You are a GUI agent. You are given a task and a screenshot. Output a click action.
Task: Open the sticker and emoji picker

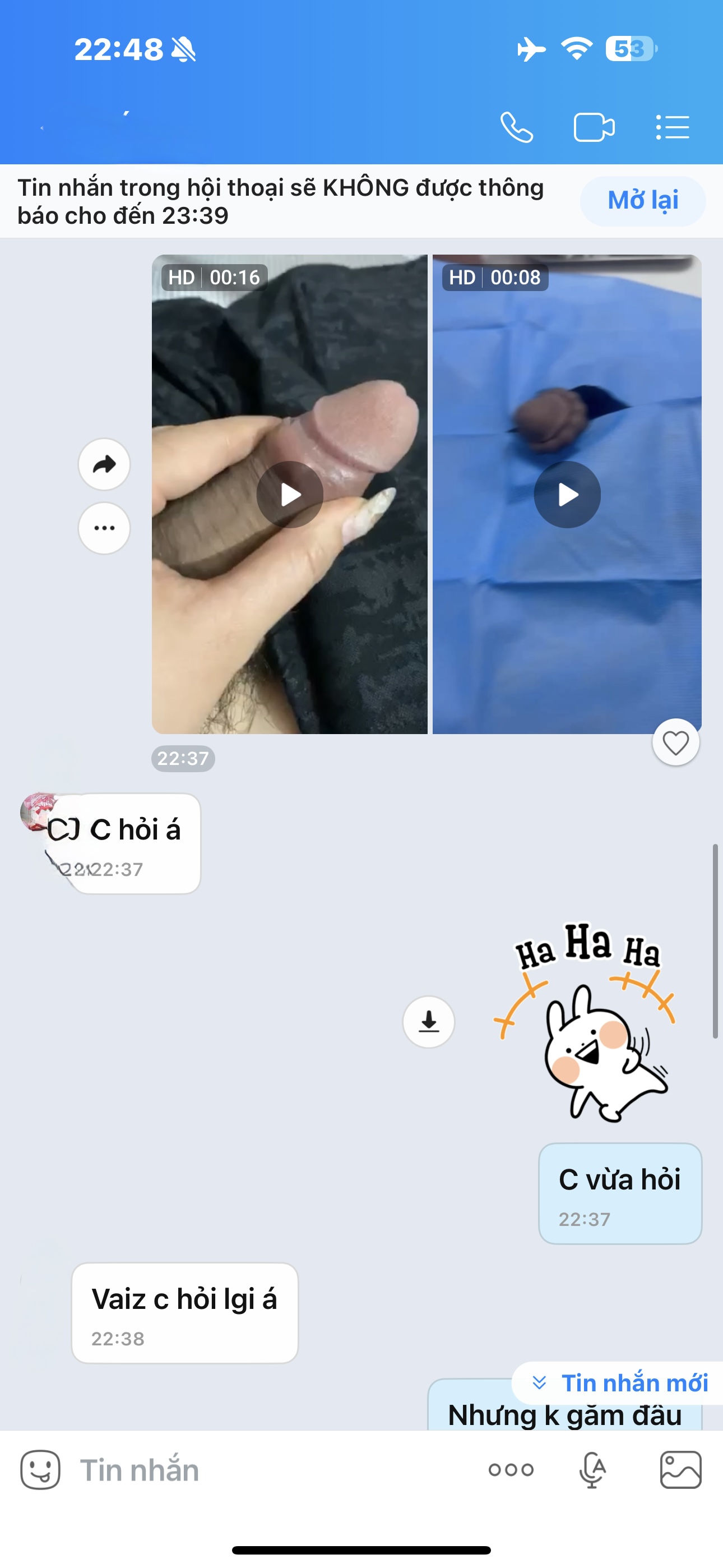click(40, 1469)
